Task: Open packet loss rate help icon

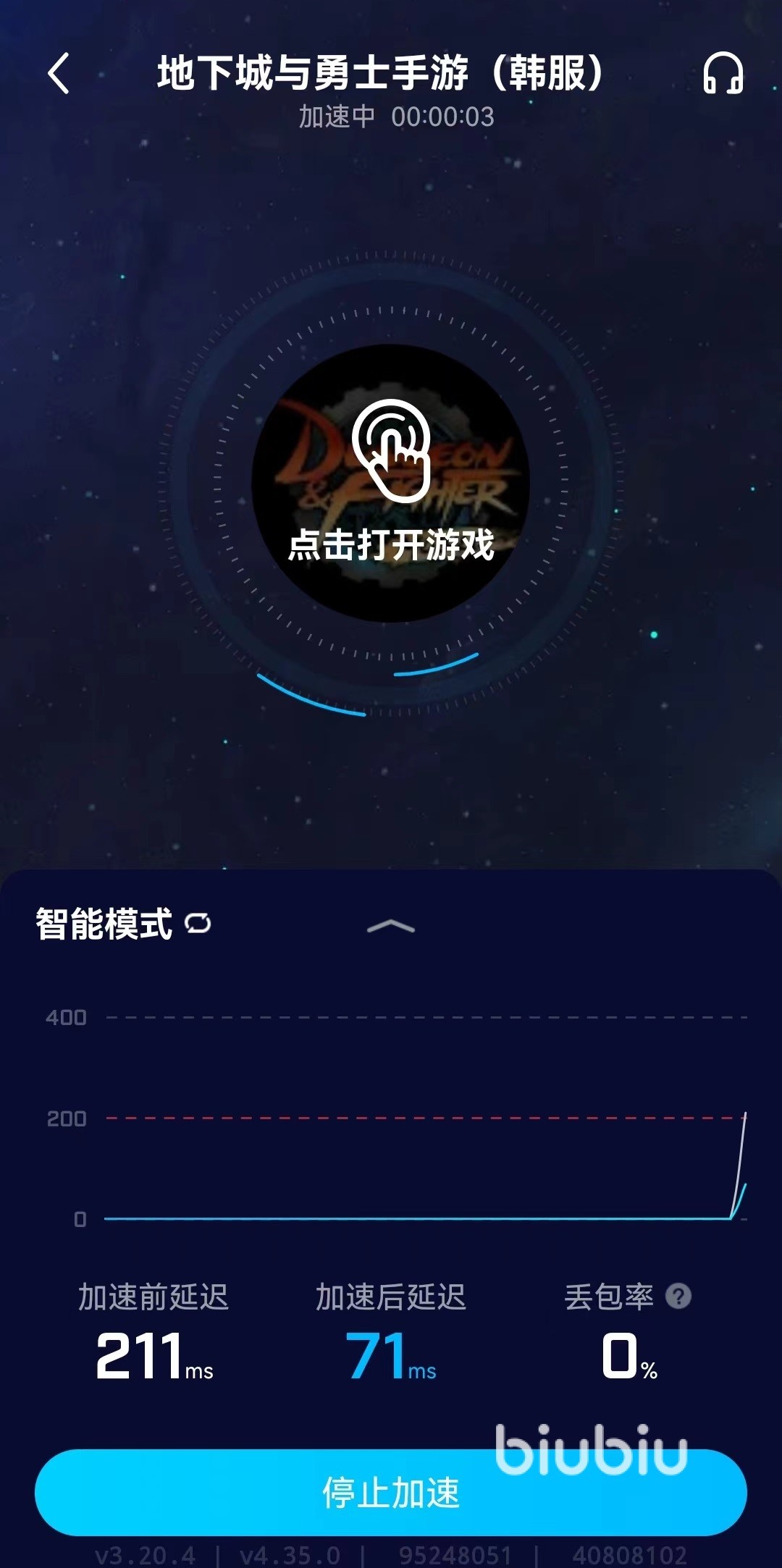Action: (x=678, y=1296)
